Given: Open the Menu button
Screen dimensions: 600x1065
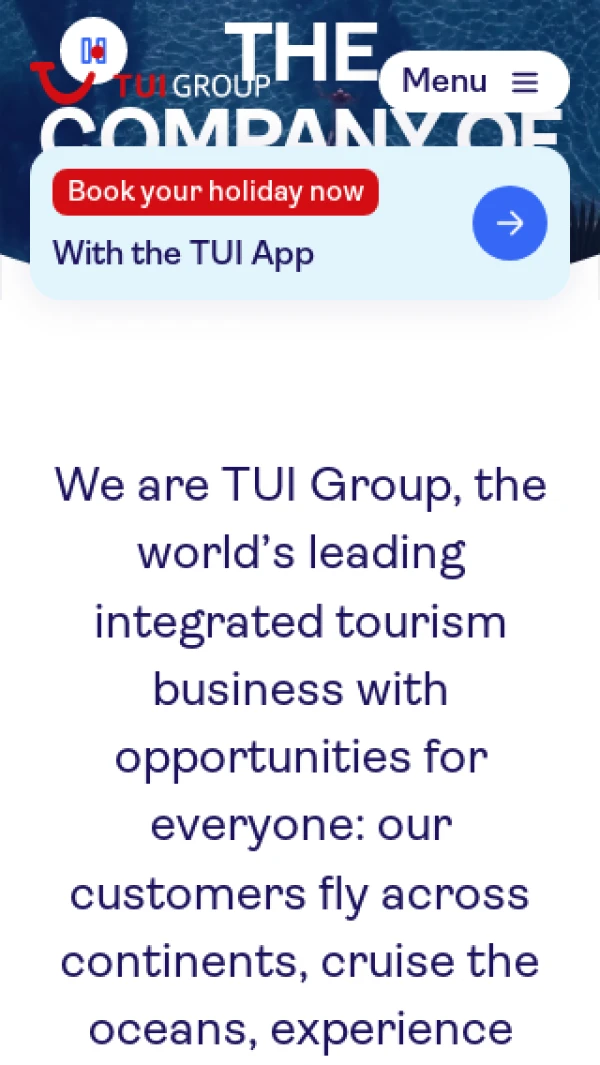Looking at the screenshot, I should coord(473,81).
